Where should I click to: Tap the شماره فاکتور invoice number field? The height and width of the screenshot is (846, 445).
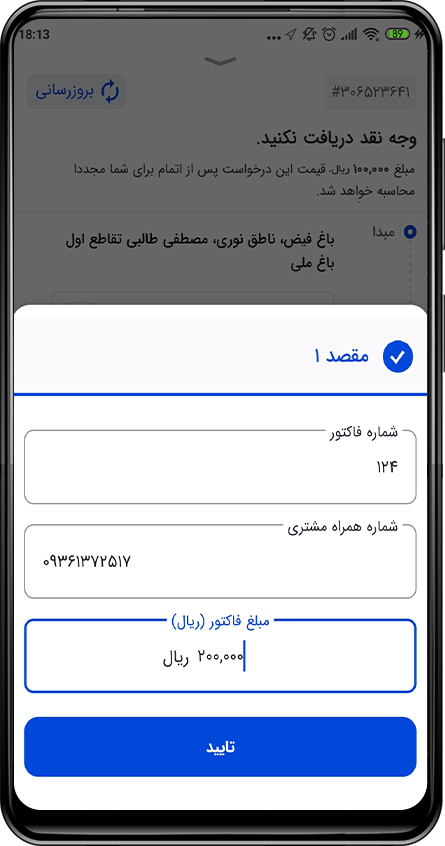point(220,467)
